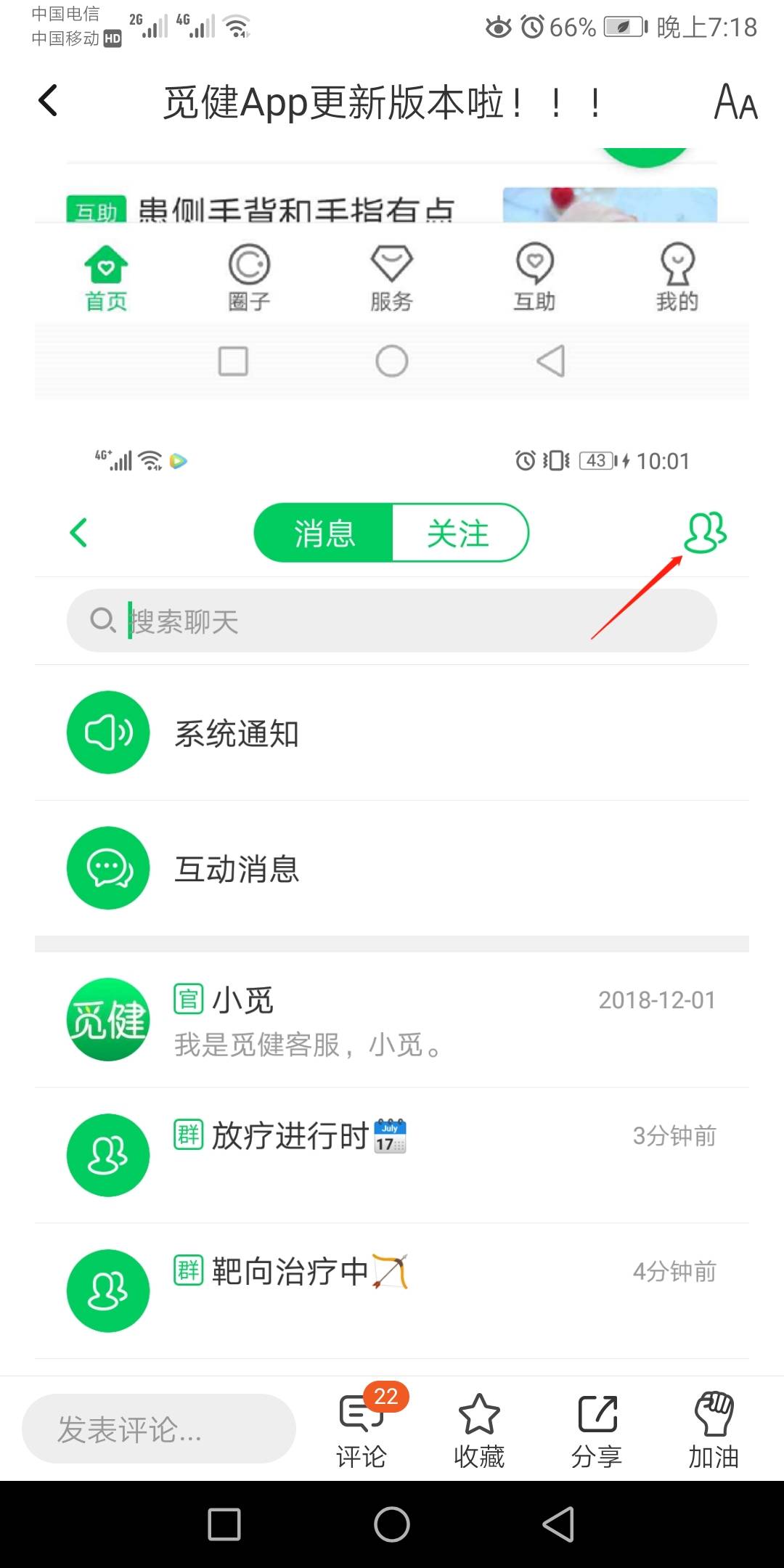Add the article to favorites
The height and width of the screenshot is (1568, 784).
(x=479, y=1429)
